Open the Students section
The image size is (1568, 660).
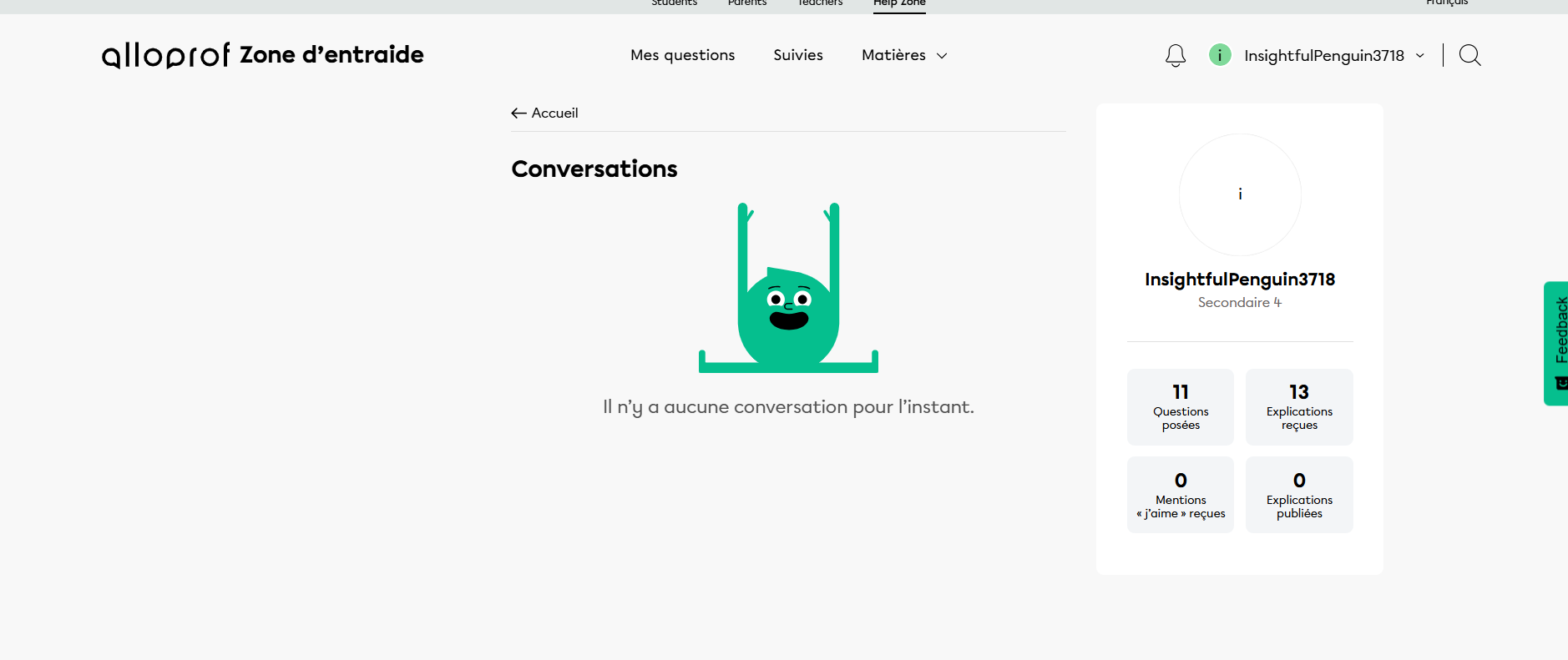[674, 3]
